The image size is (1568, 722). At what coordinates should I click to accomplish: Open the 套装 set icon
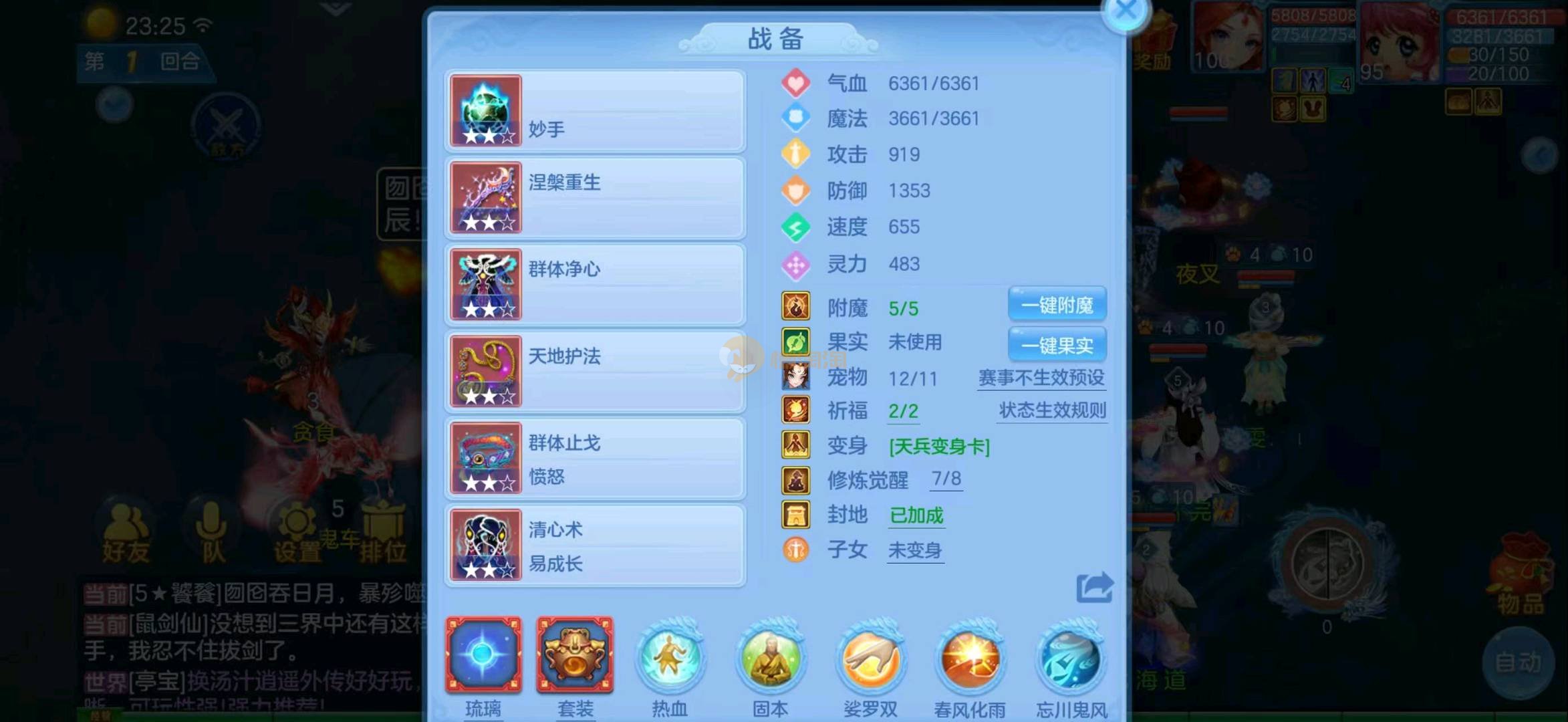[x=575, y=655]
